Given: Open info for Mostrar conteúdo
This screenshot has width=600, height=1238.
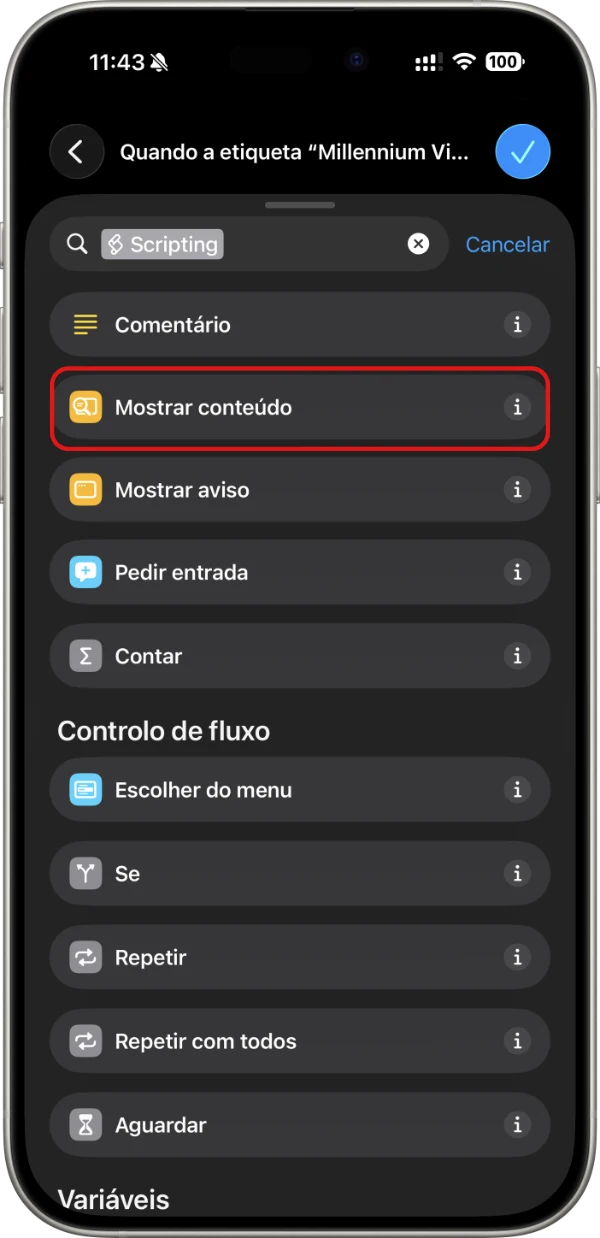Looking at the screenshot, I should pos(517,407).
